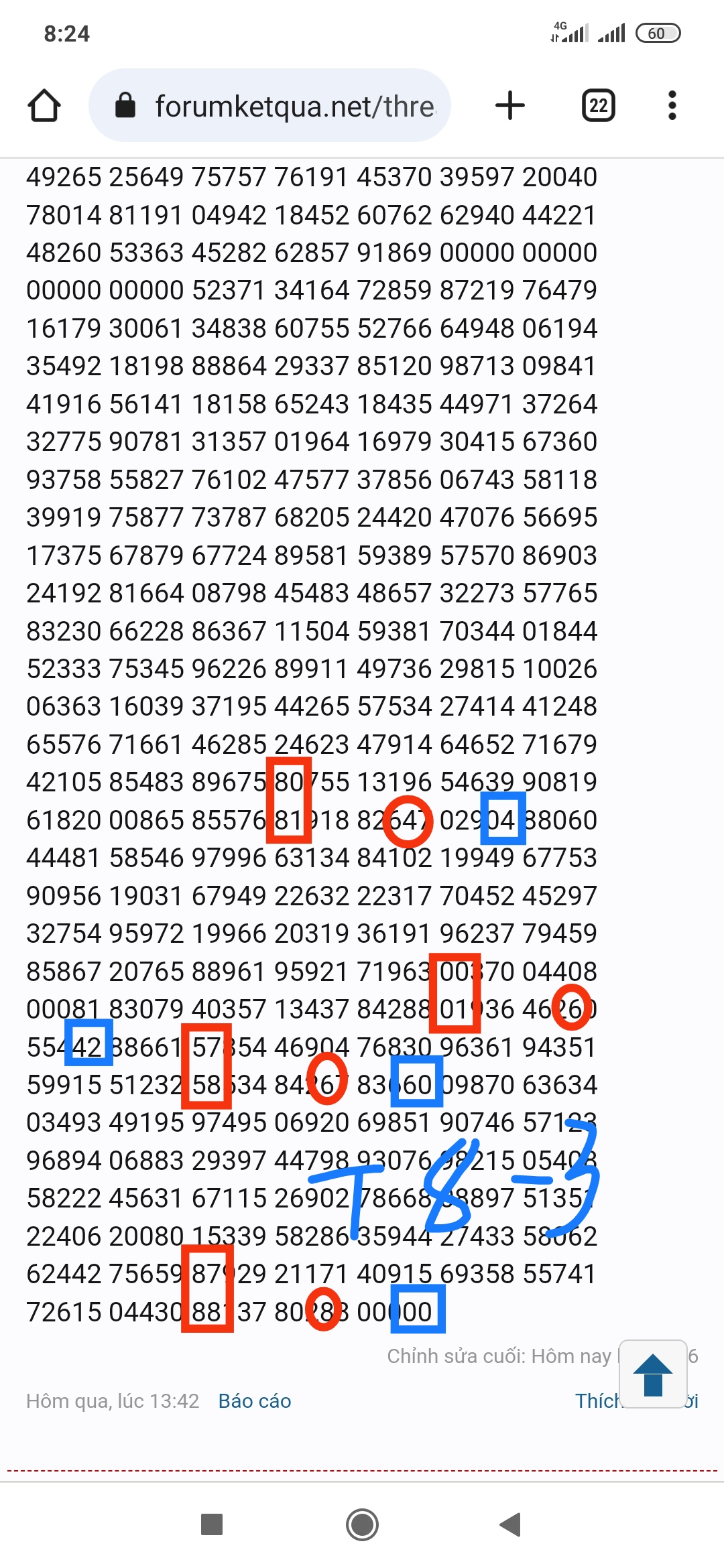Image resolution: width=724 pixels, height=1568 pixels.
Task: Like the post with Thích link
Action: coord(597,1401)
